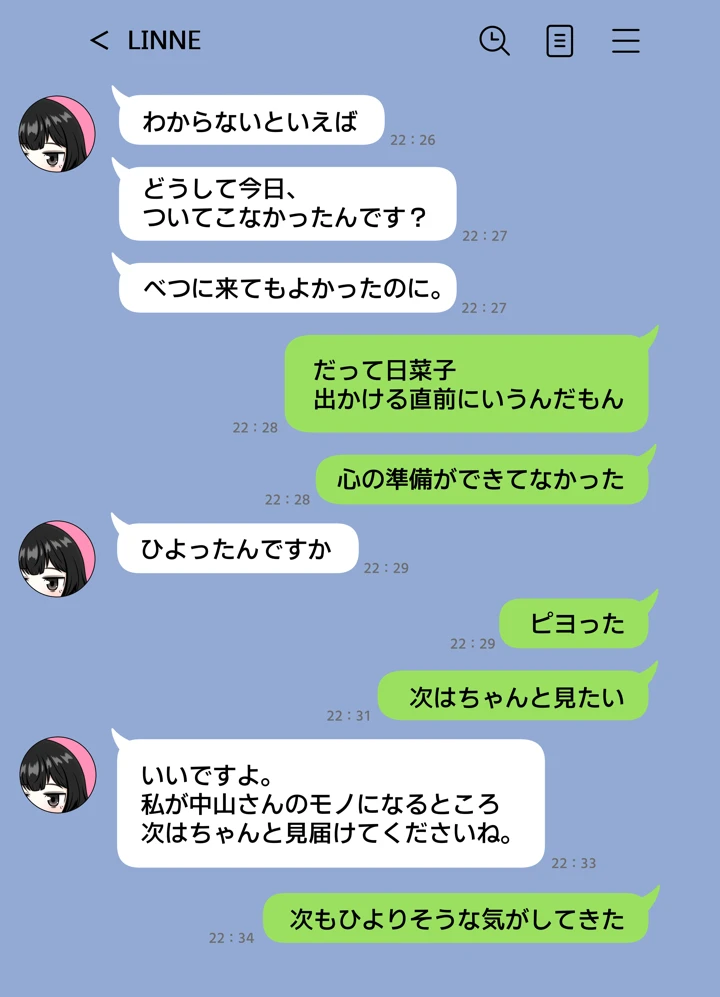Select the ひよったんですか white bubble

237,548
